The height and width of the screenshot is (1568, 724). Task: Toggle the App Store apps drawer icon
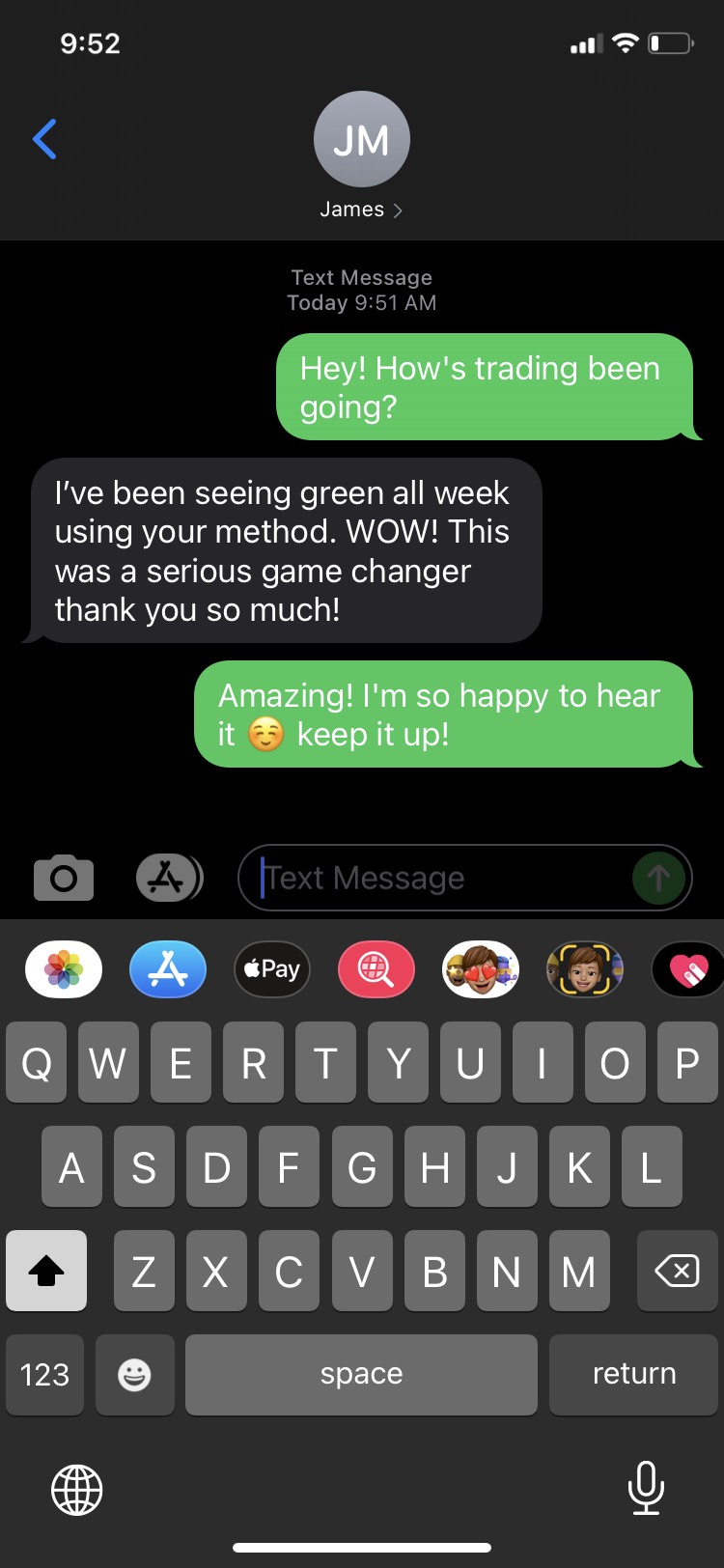pyautogui.click(x=169, y=877)
